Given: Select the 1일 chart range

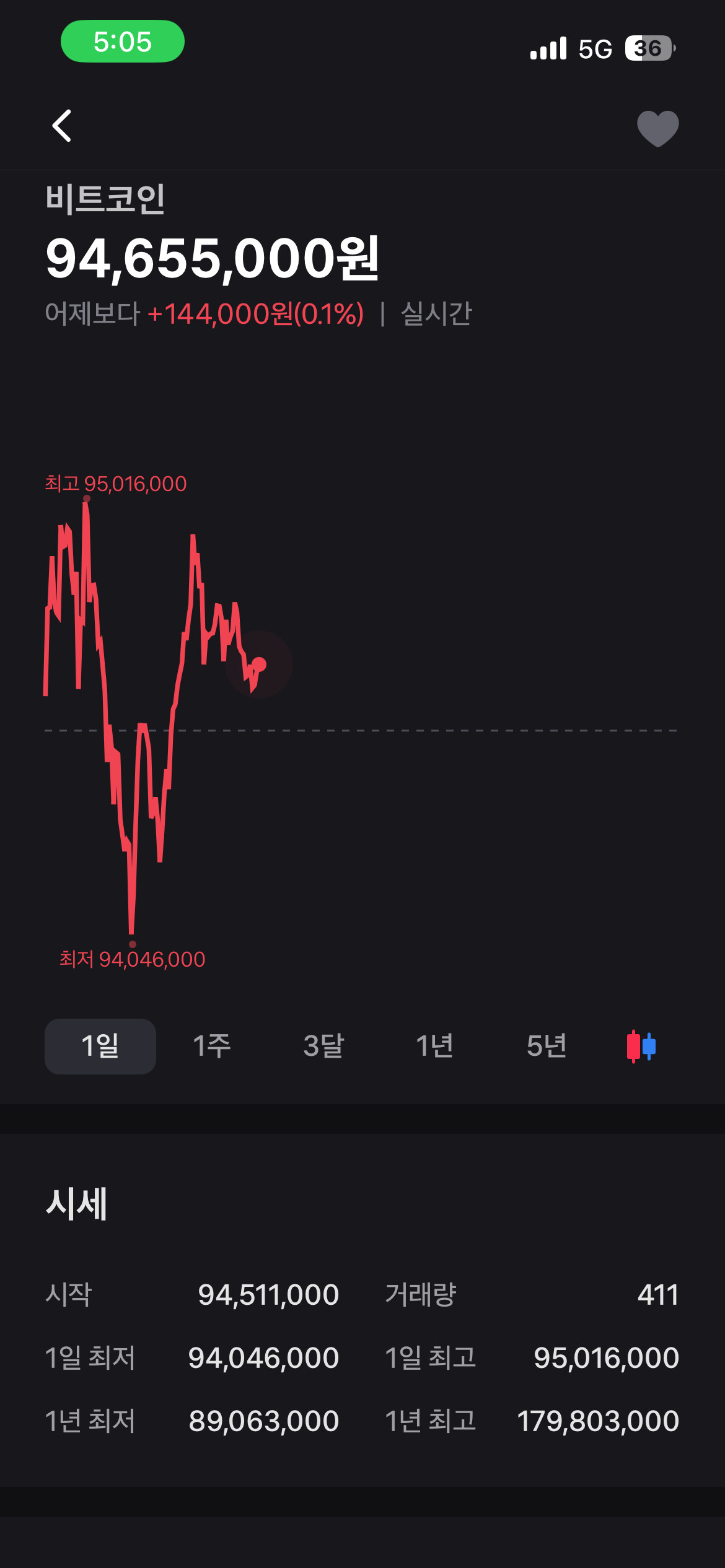Looking at the screenshot, I should pyautogui.click(x=100, y=1046).
